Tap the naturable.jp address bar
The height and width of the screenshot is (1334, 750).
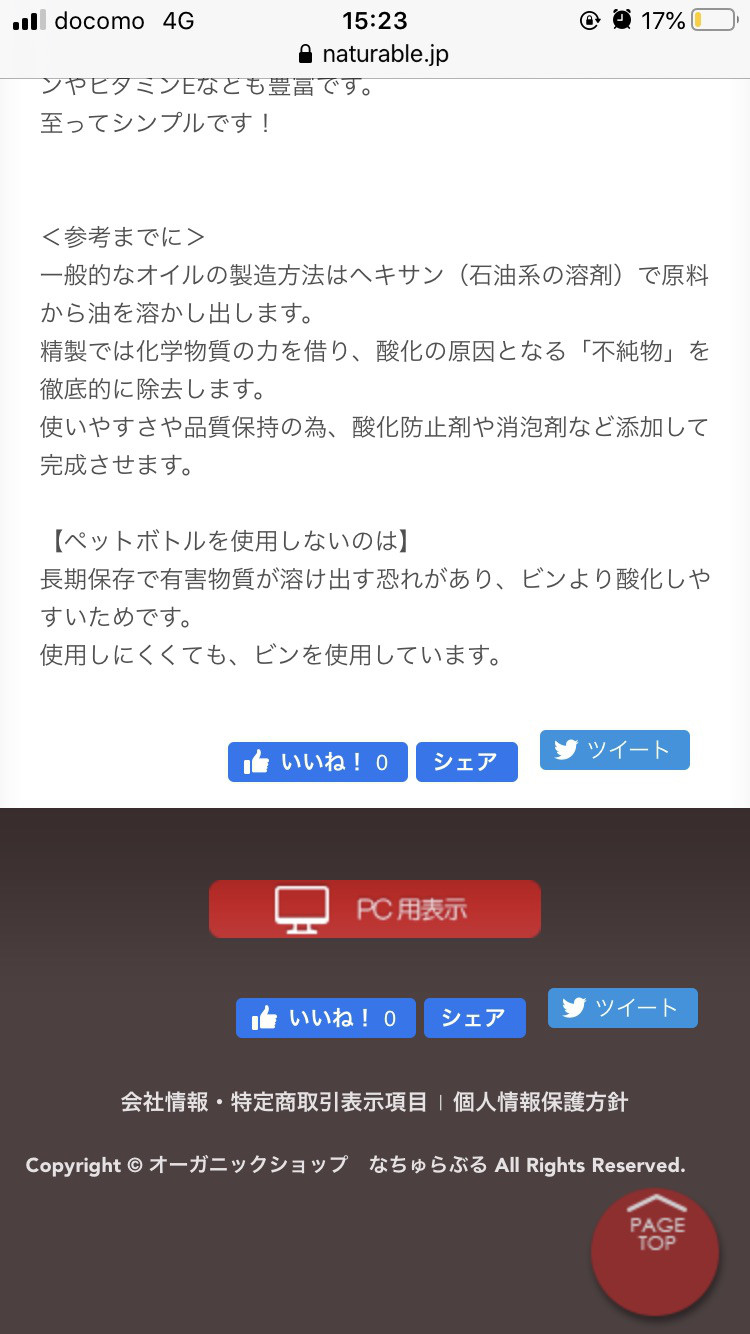(375, 54)
